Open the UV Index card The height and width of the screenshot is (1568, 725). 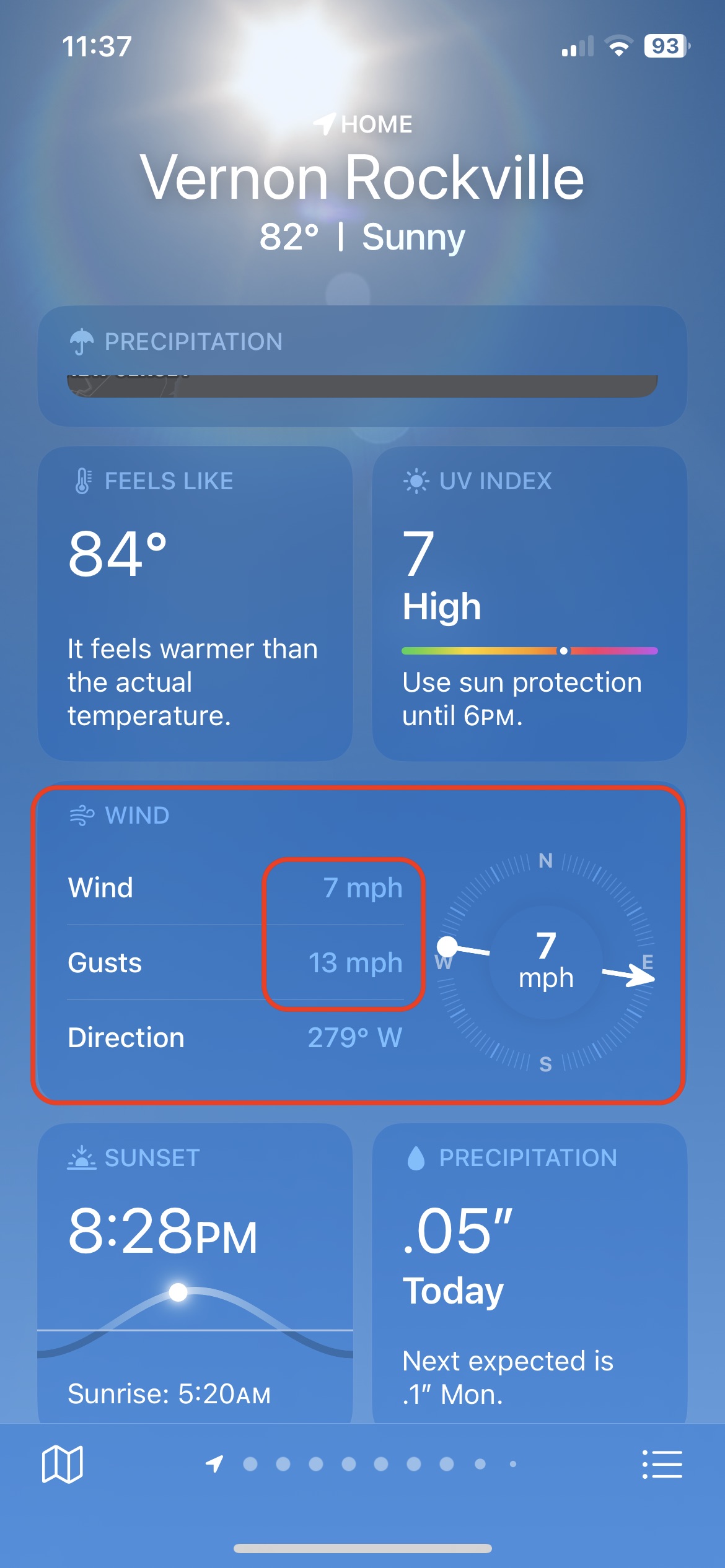[529, 603]
